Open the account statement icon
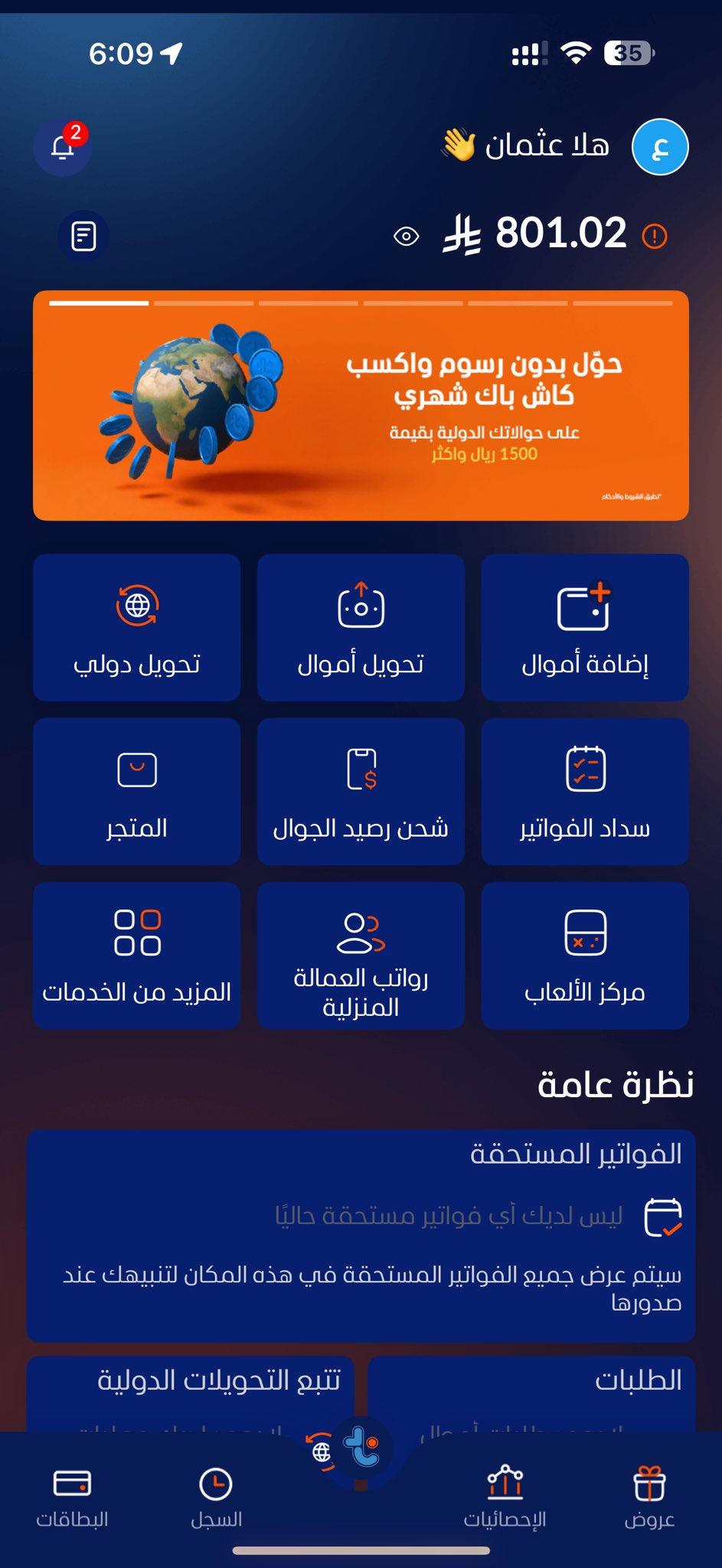 (83, 236)
